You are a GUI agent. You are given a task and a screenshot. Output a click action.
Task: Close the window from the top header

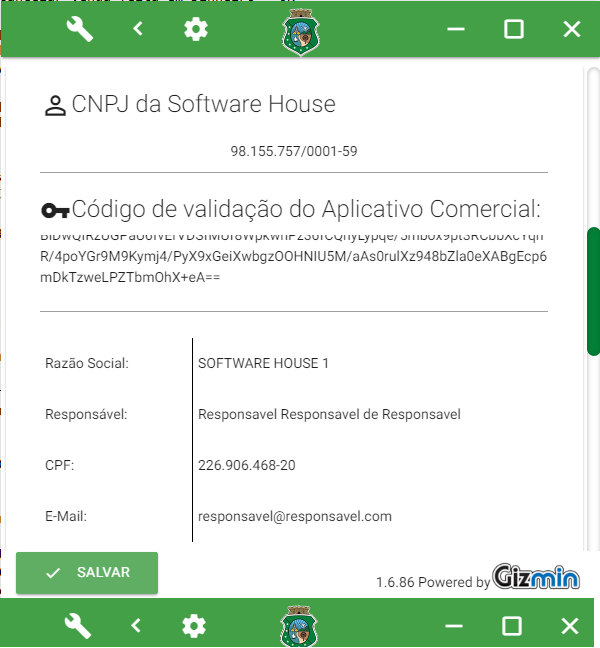[x=572, y=29]
